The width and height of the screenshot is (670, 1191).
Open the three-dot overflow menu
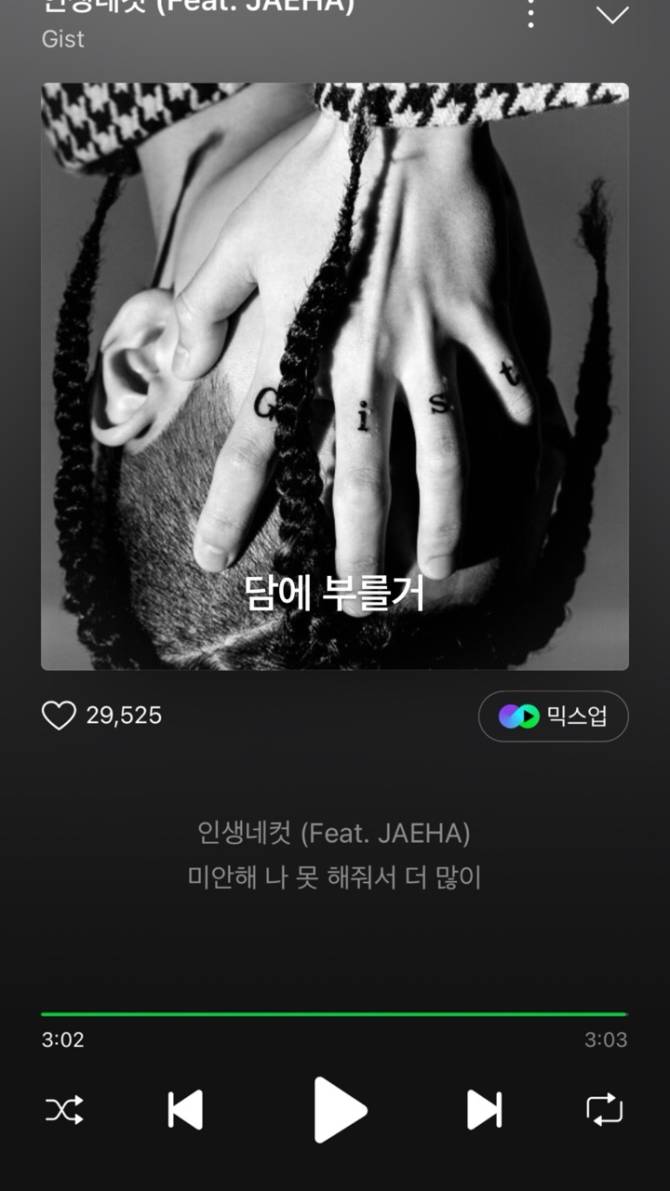pos(531,12)
